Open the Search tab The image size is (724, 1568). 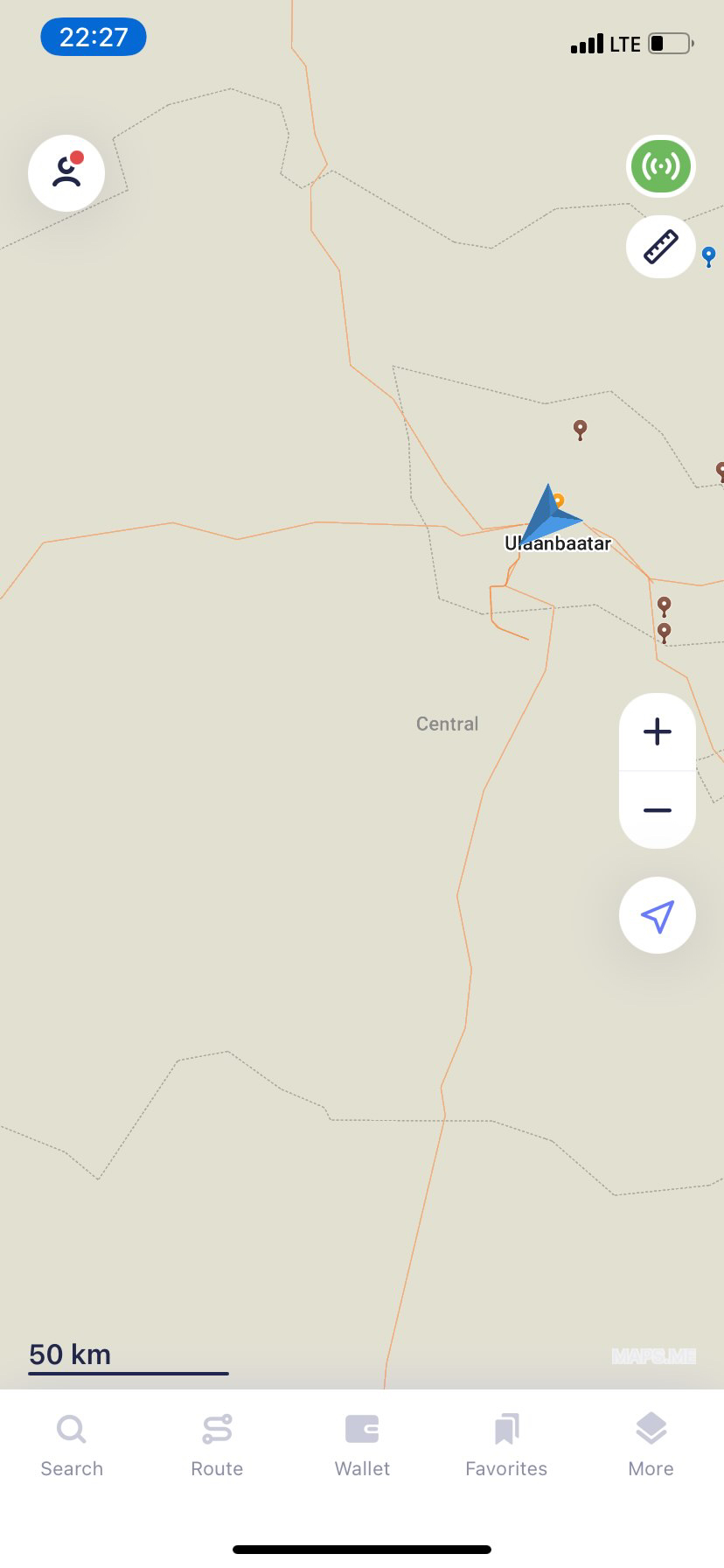point(72,1445)
